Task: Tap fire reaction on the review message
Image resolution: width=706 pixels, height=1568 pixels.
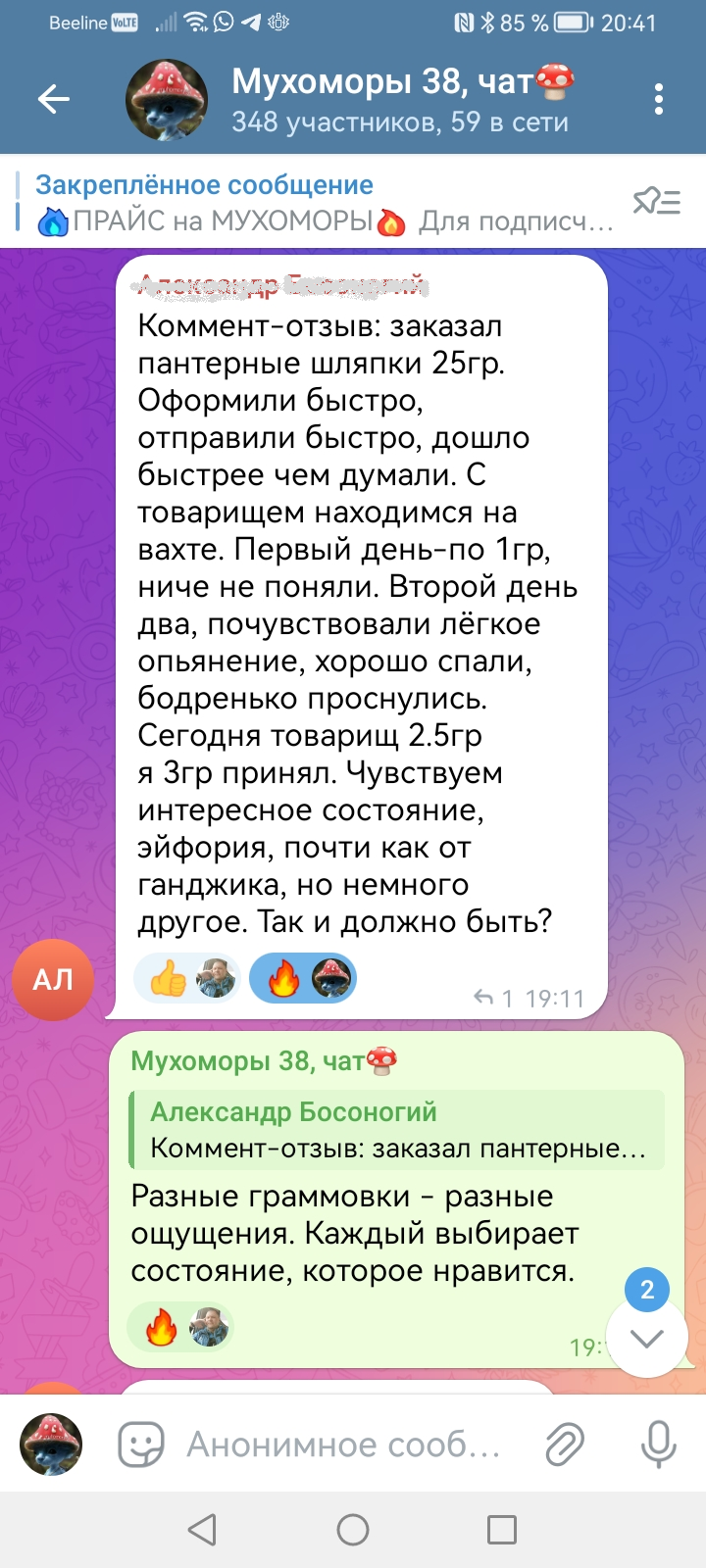Action: pyautogui.click(x=302, y=978)
